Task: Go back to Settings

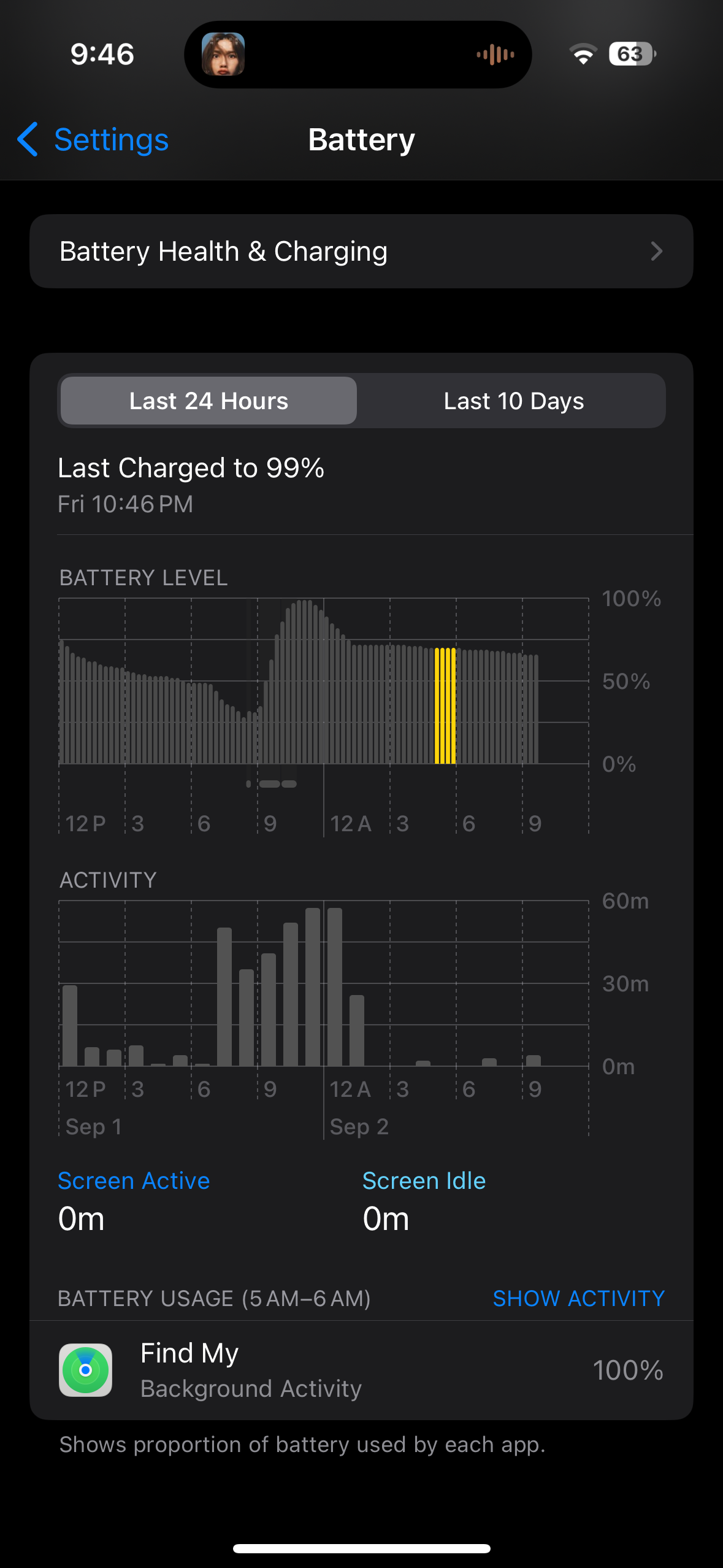Action: click(93, 139)
